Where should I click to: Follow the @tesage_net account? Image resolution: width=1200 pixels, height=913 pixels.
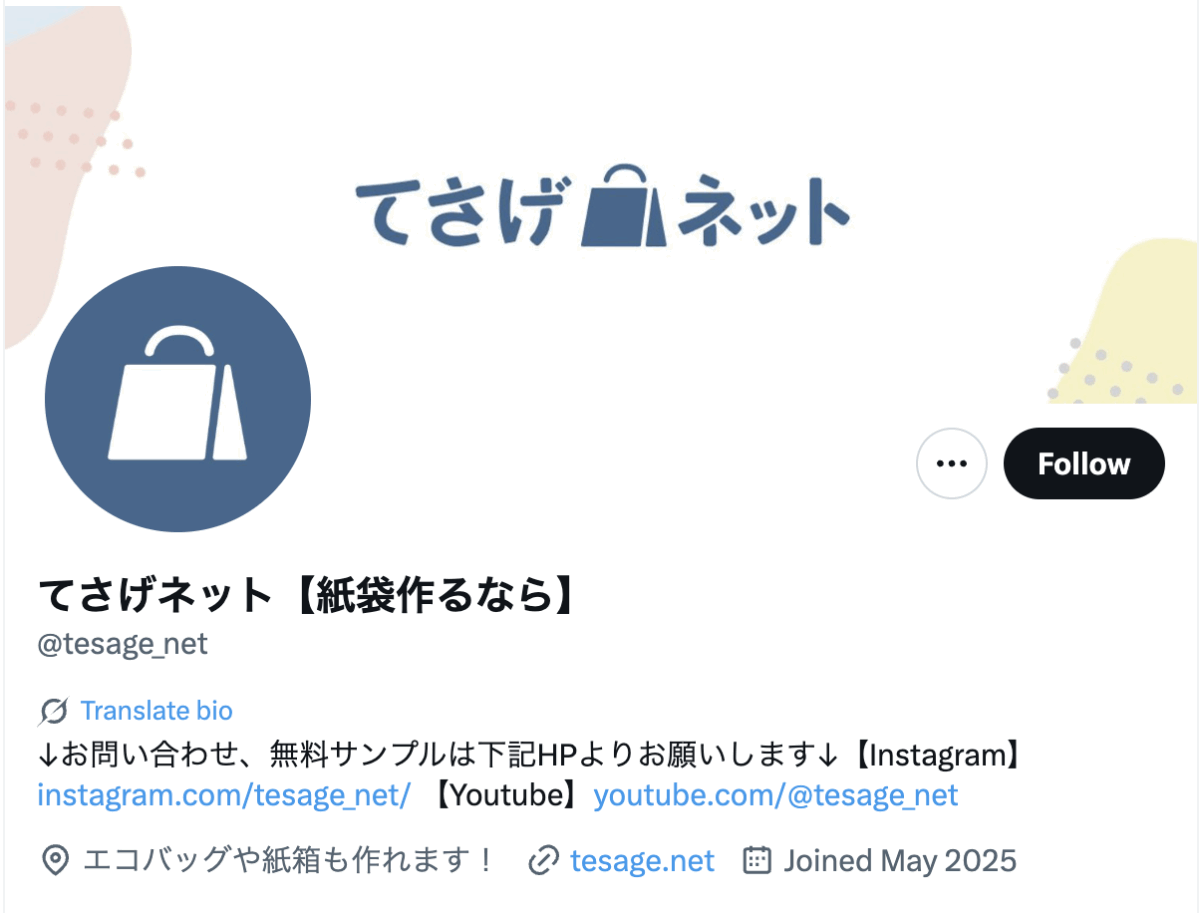point(1083,464)
